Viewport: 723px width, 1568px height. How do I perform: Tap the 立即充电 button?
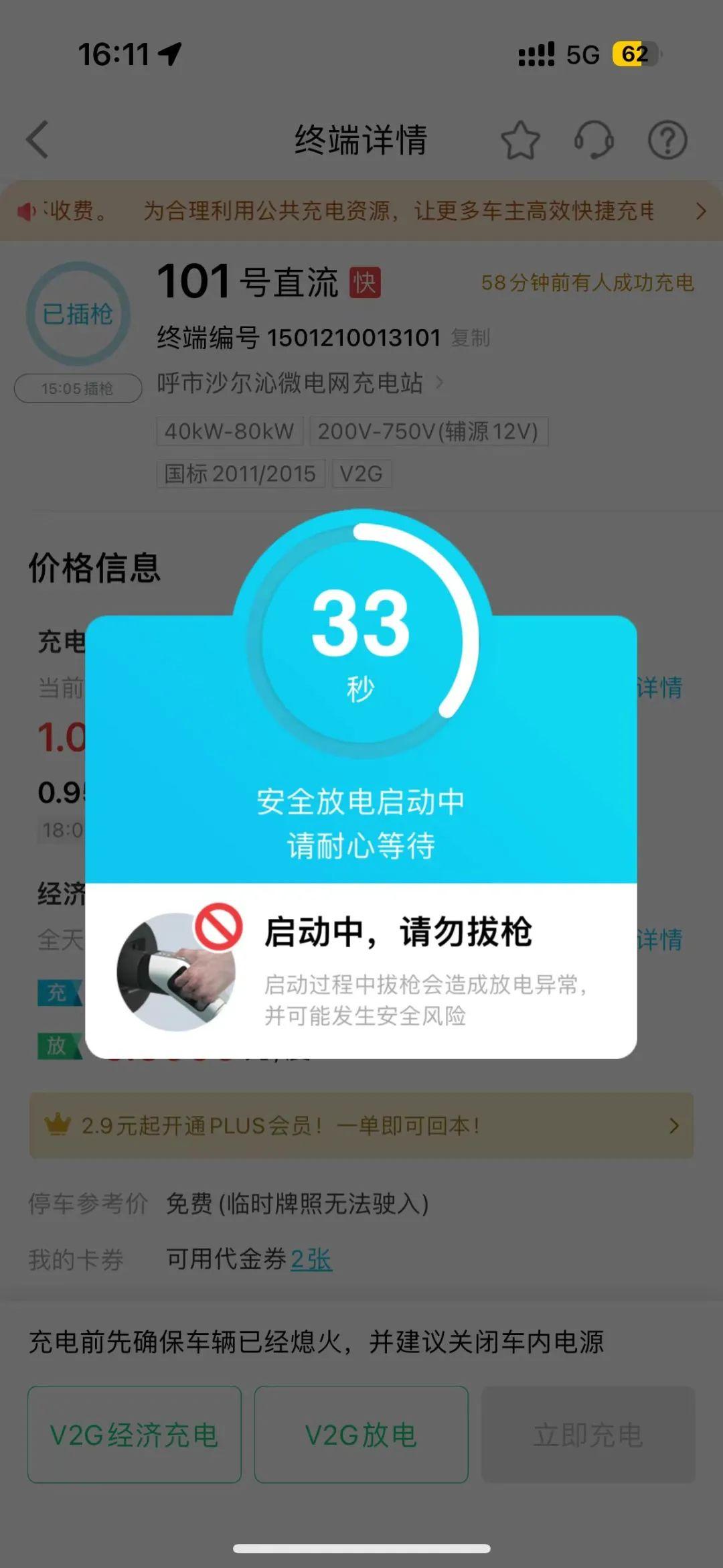588,1435
